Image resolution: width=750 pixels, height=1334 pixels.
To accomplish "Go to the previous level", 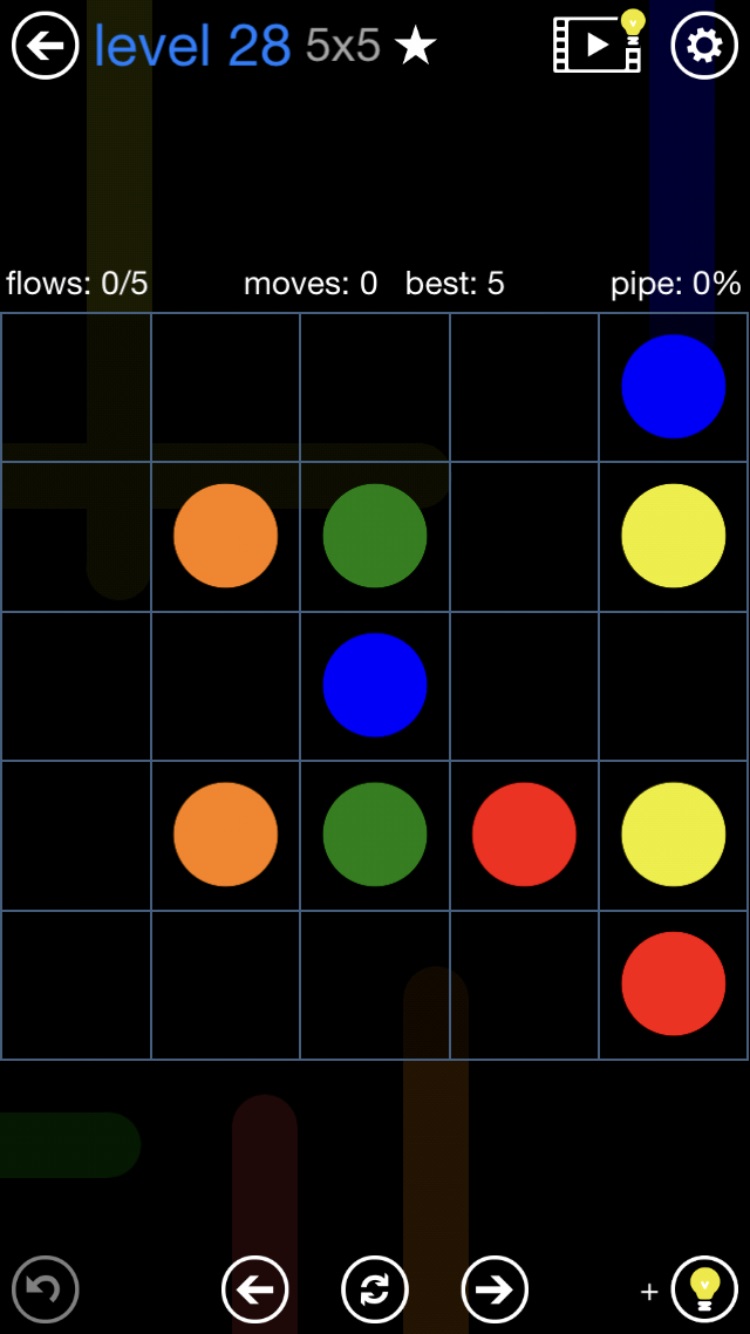I will pyautogui.click(x=255, y=1289).
